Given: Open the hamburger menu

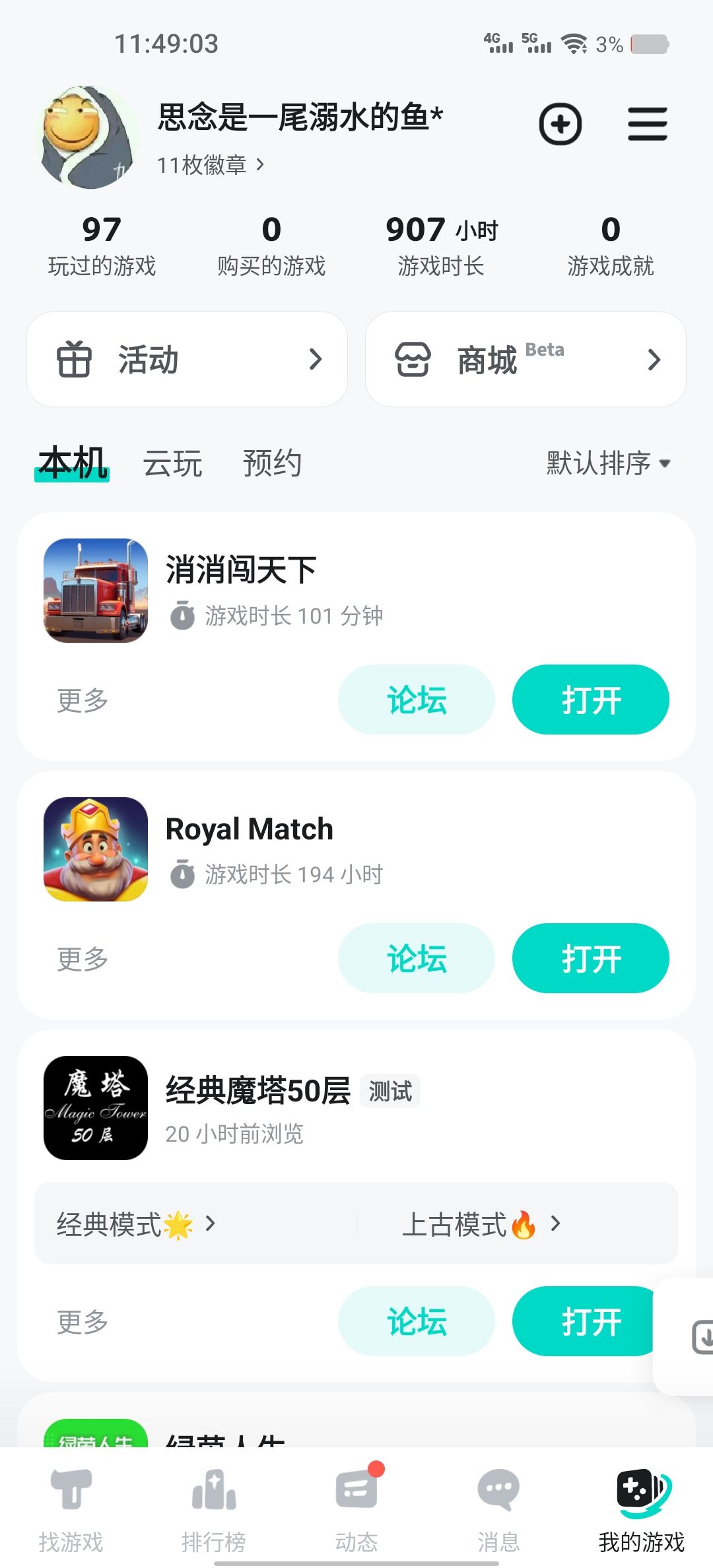Looking at the screenshot, I should pyautogui.click(x=647, y=124).
